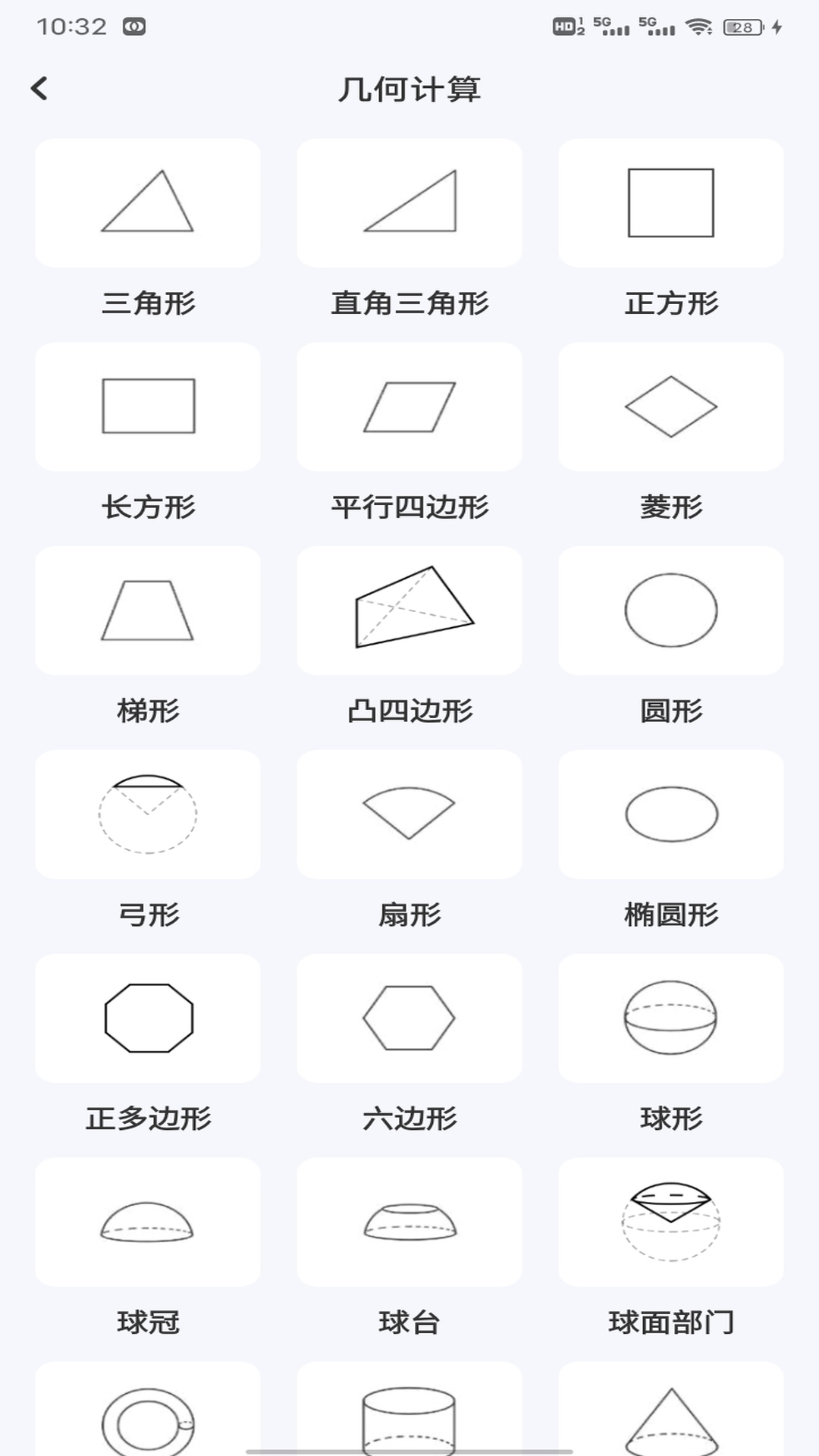Choose the 球台 spherical frustum shape
This screenshot has width=819, height=1456.
pyautogui.click(x=409, y=1222)
